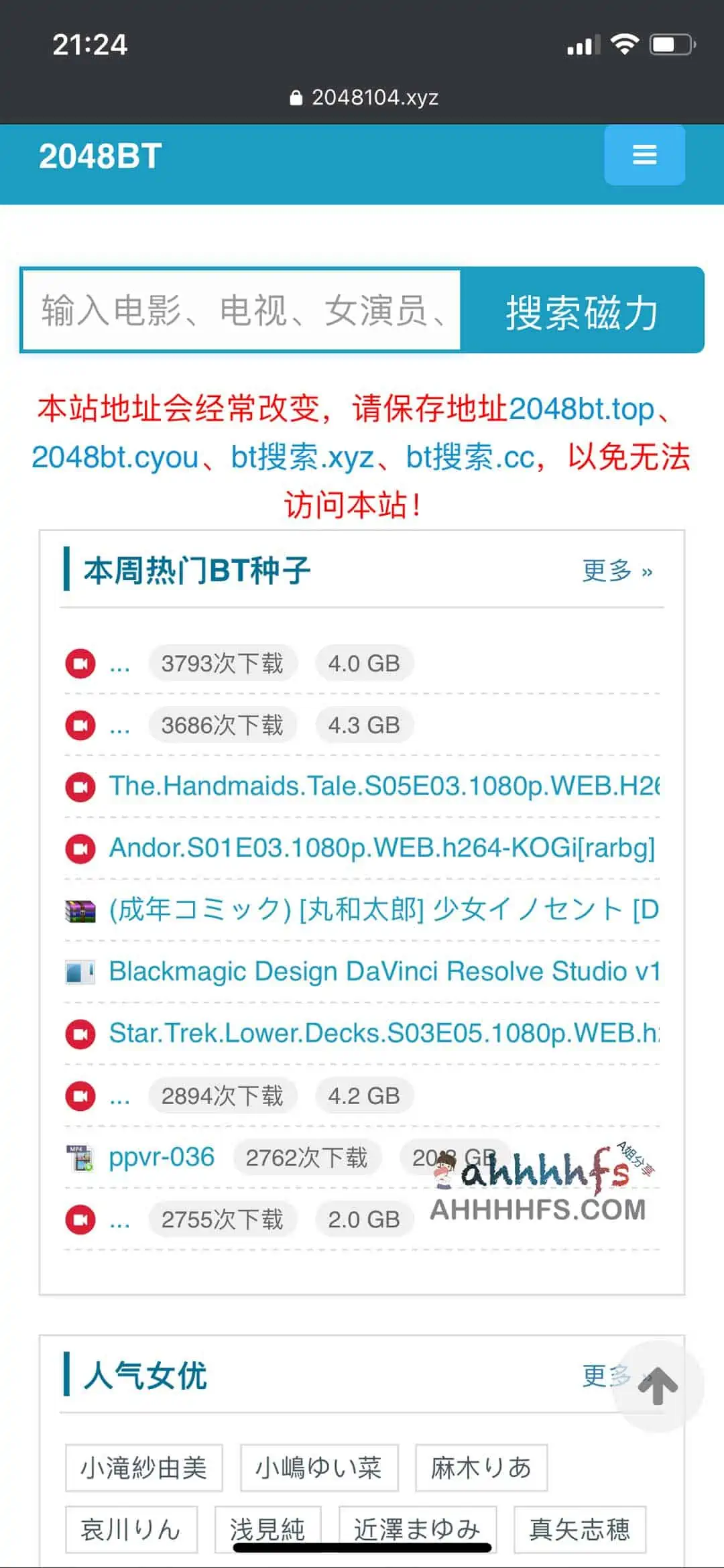Screen dimensions: 724x1568
Task: Open the bt搜索.xyz address link
Action: pyautogui.click(x=302, y=458)
